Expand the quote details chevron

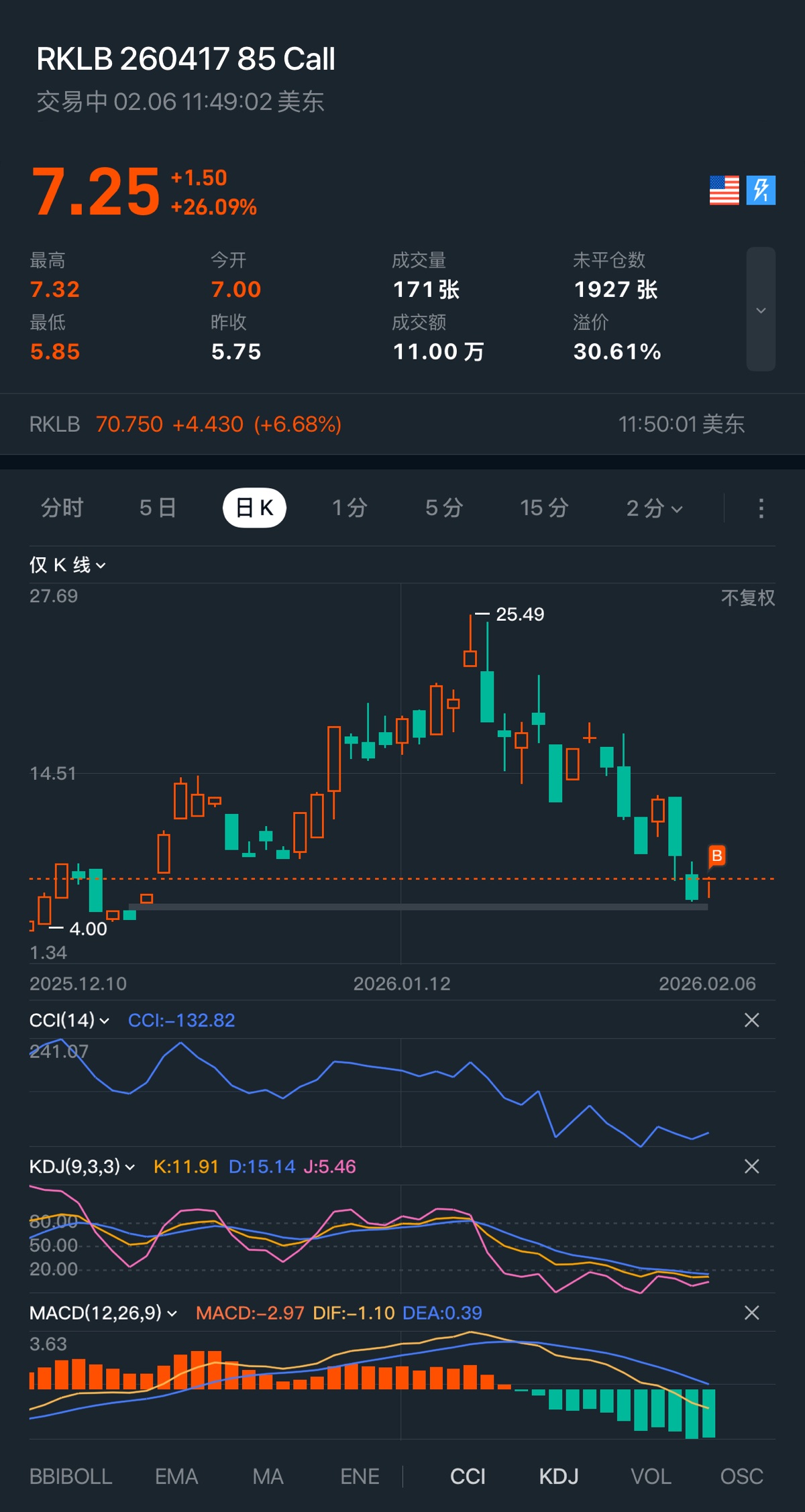pyautogui.click(x=761, y=310)
